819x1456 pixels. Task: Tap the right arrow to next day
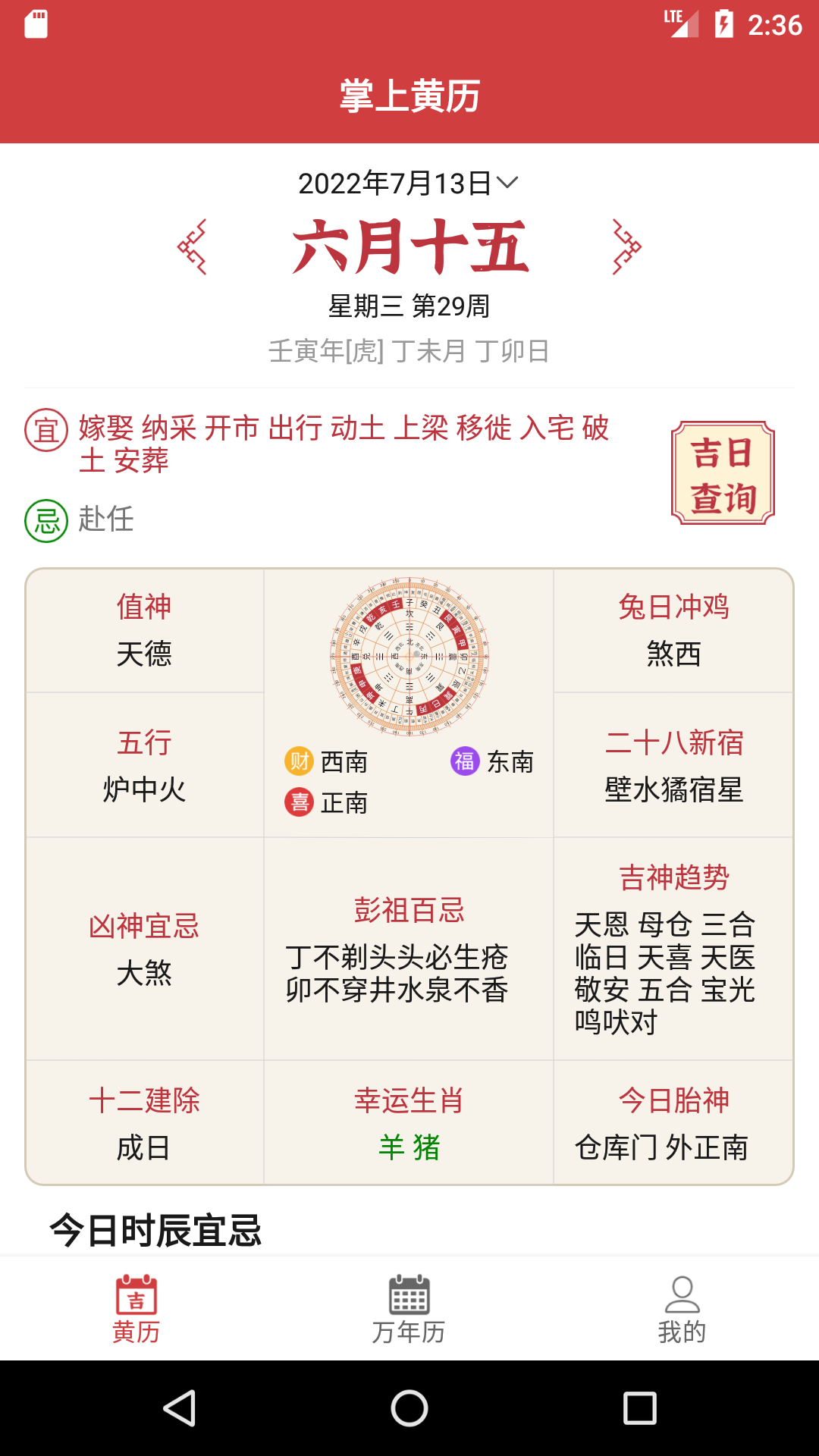[626, 248]
